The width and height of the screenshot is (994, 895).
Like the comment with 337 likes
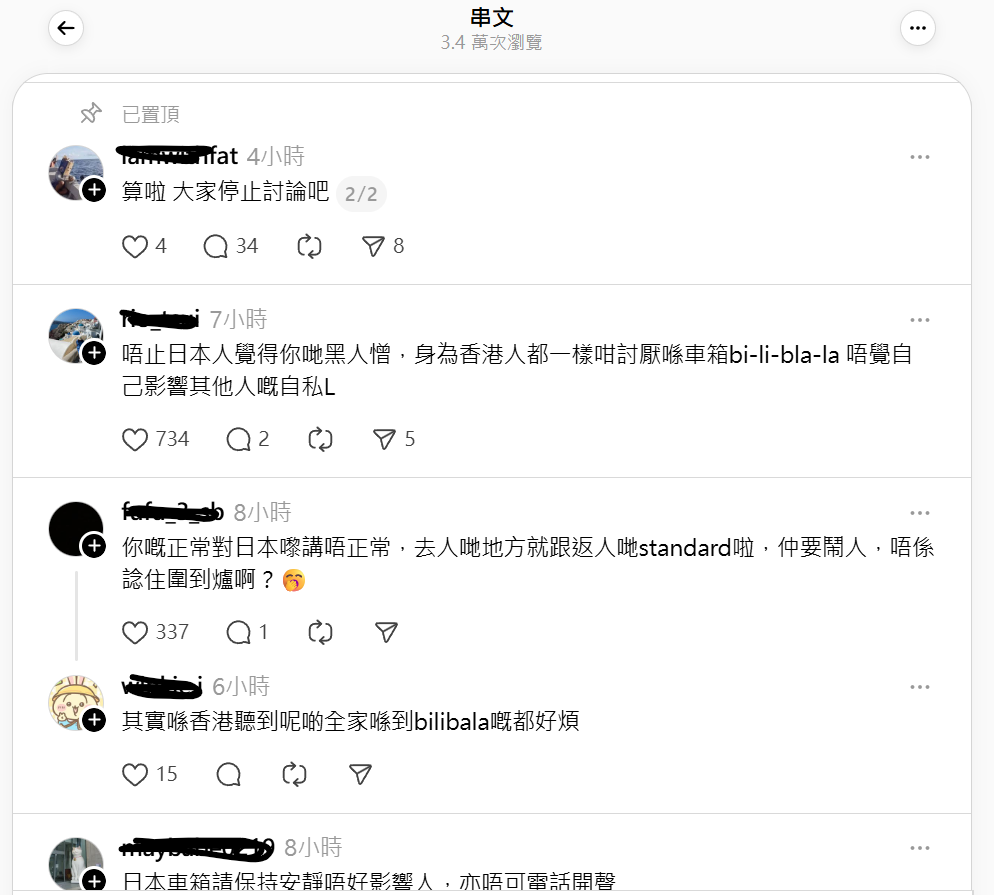(x=135, y=632)
